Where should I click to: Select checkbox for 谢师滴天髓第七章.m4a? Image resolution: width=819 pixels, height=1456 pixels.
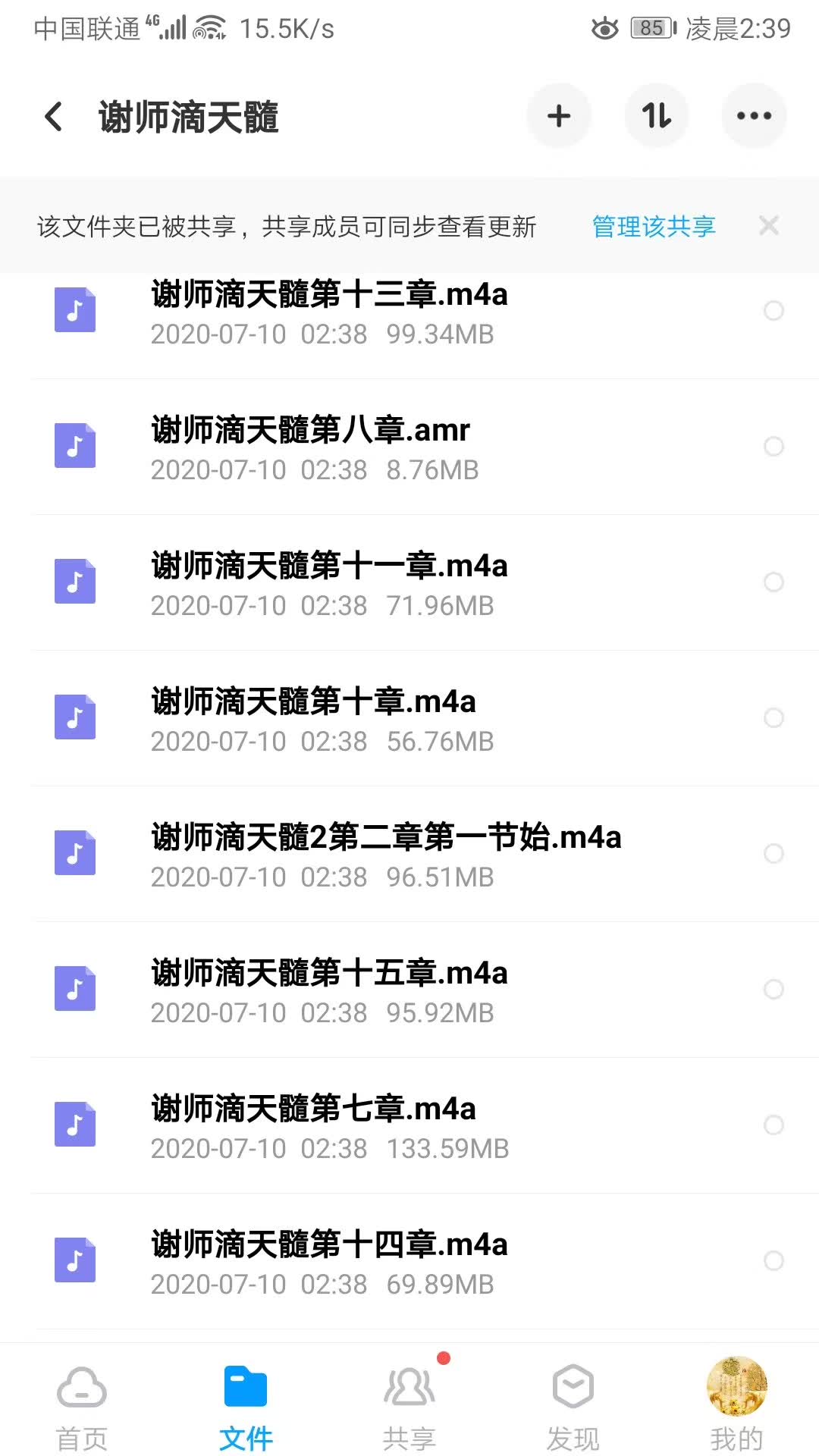point(774,1125)
